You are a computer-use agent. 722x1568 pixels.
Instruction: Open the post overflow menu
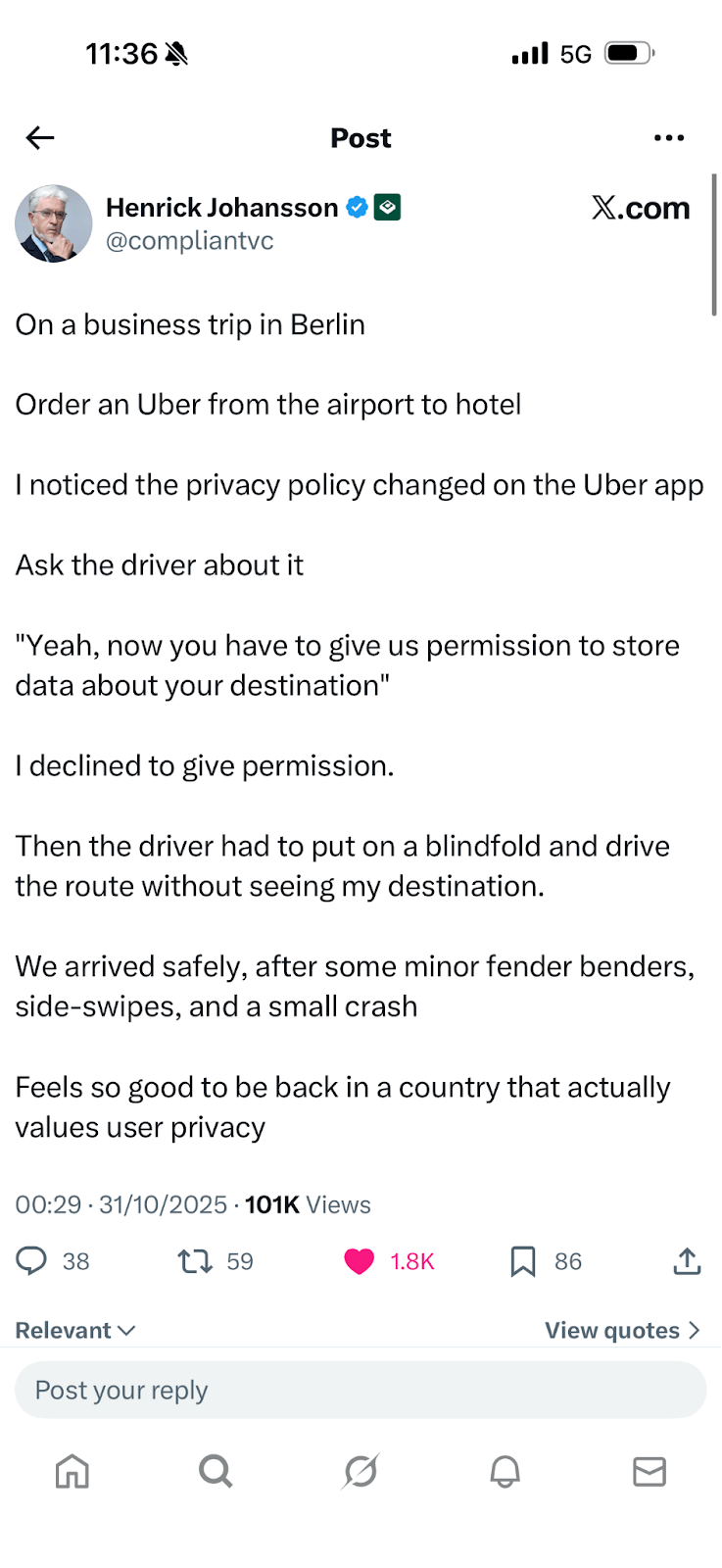669,138
